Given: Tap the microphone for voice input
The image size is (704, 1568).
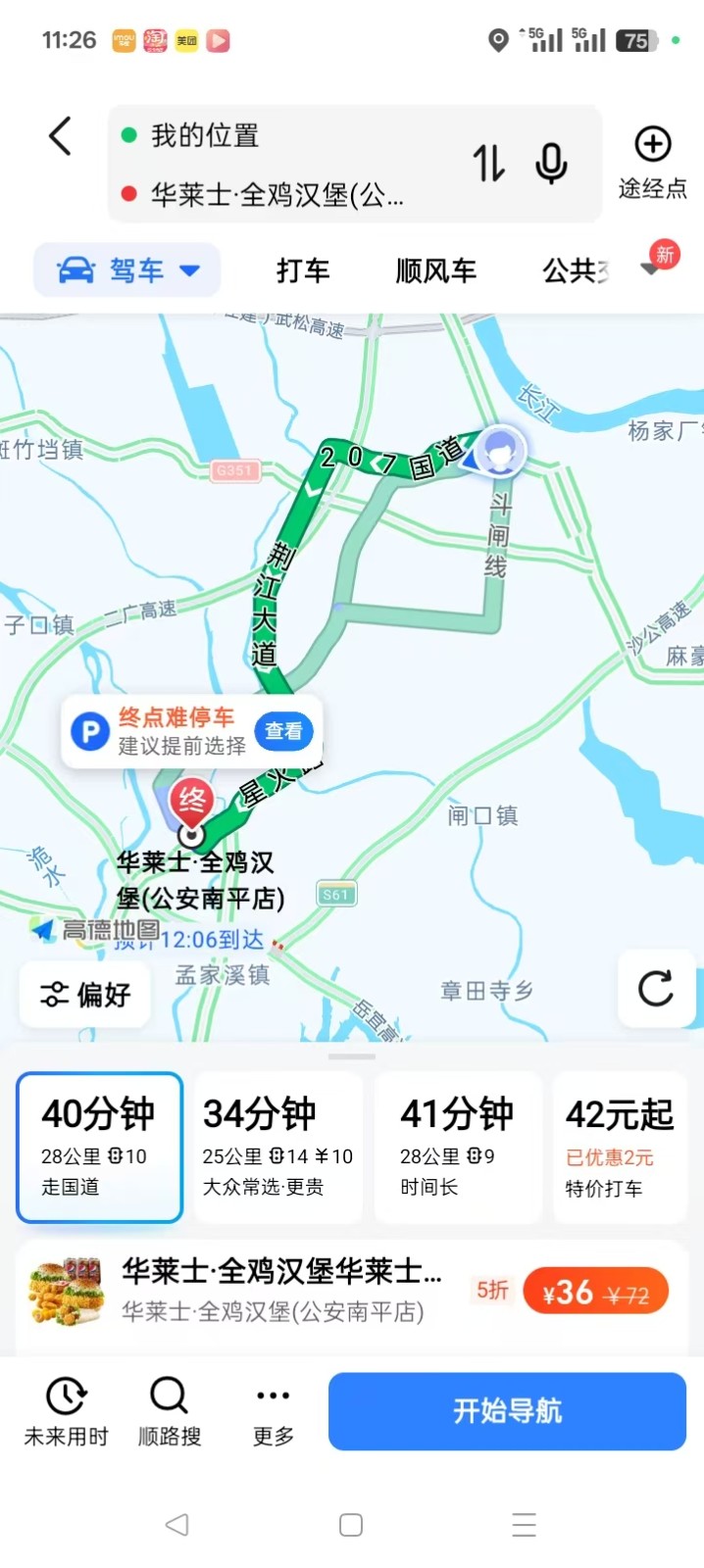Looking at the screenshot, I should coord(551,164).
